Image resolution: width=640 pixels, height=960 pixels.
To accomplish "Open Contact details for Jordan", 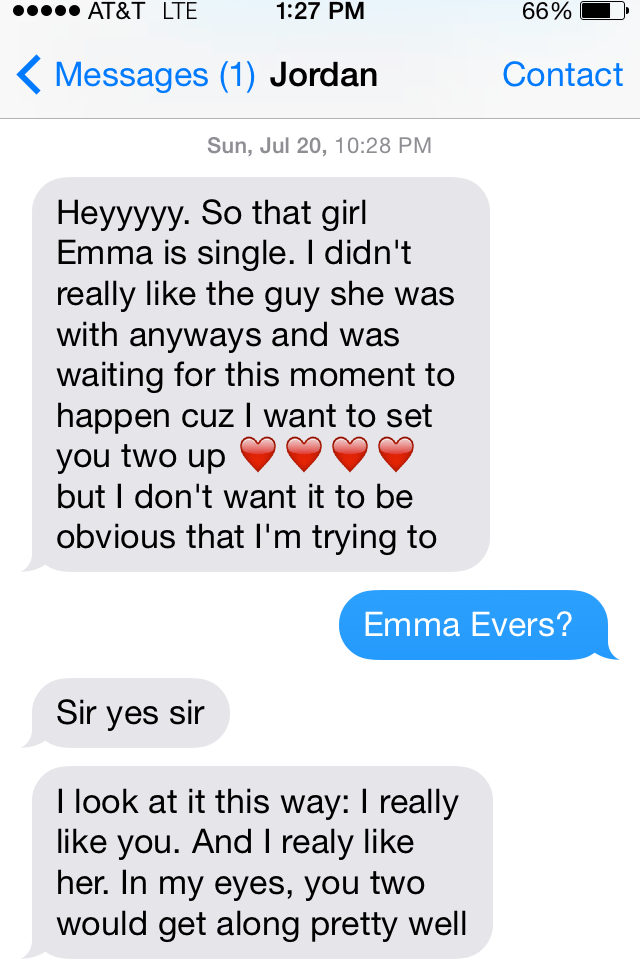I will [x=562, y=75].
